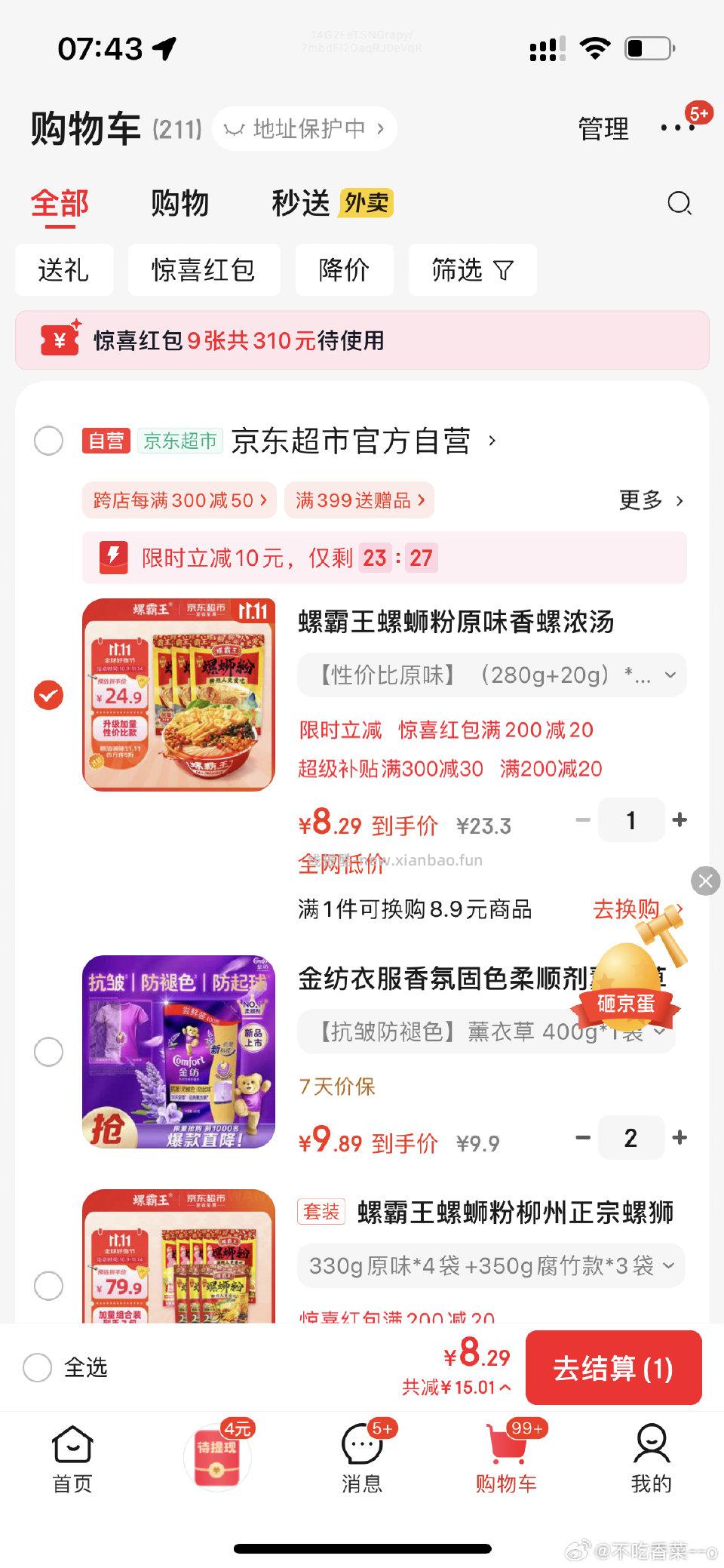724x1568 pixels.
Task: Open the 筛选 filter funnel
Action: 471,269
